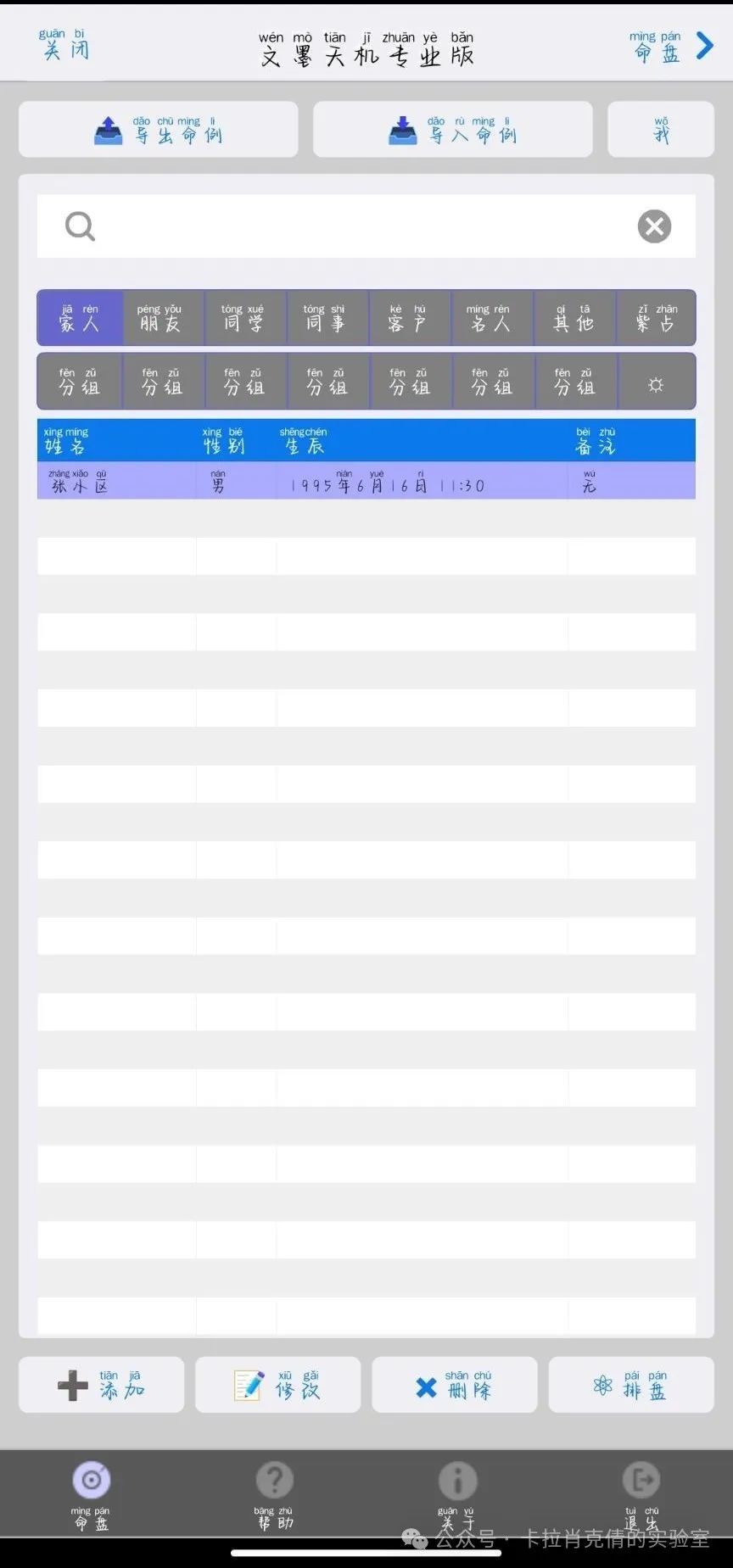
Task: Select the 同事 category tab
Action: [x=325, y=318]
